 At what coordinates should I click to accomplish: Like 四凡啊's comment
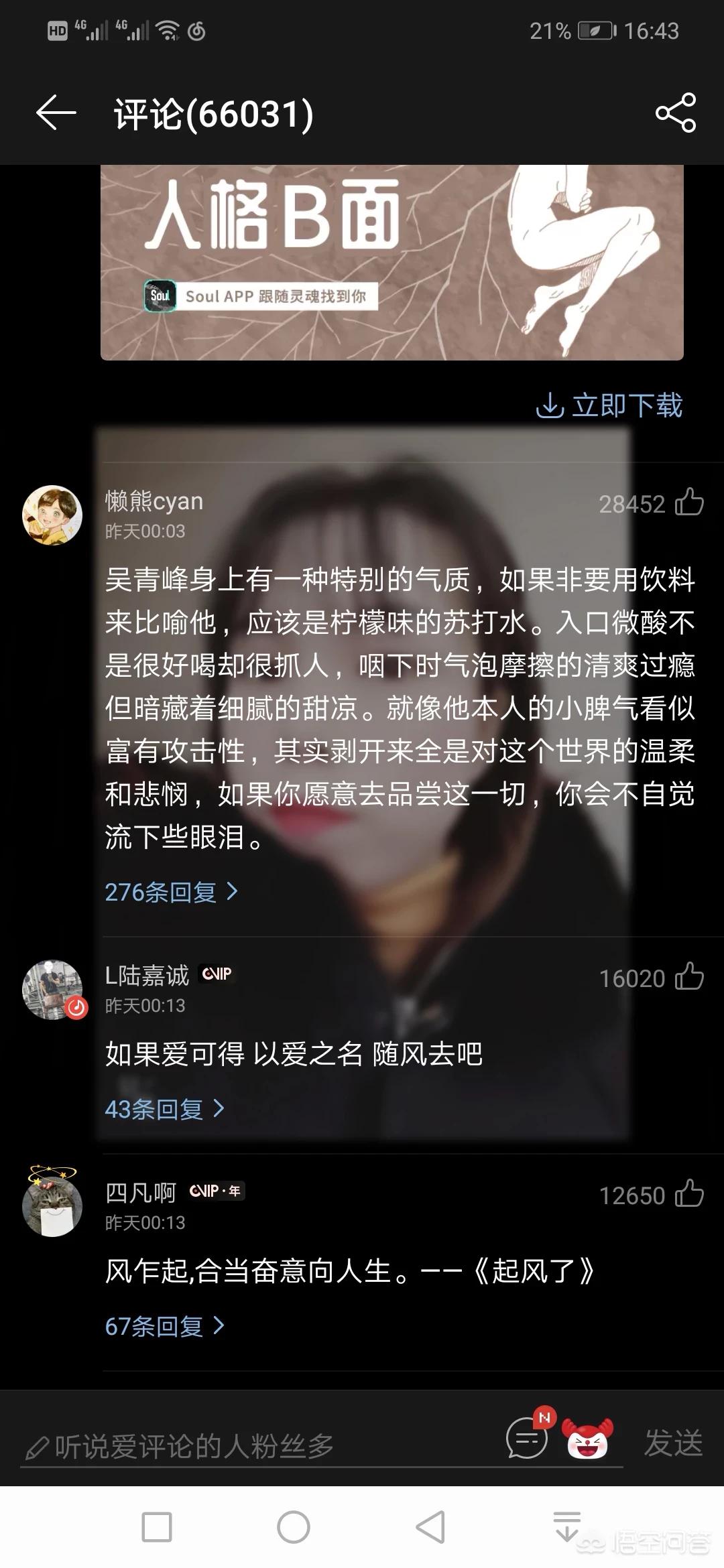689,1194
